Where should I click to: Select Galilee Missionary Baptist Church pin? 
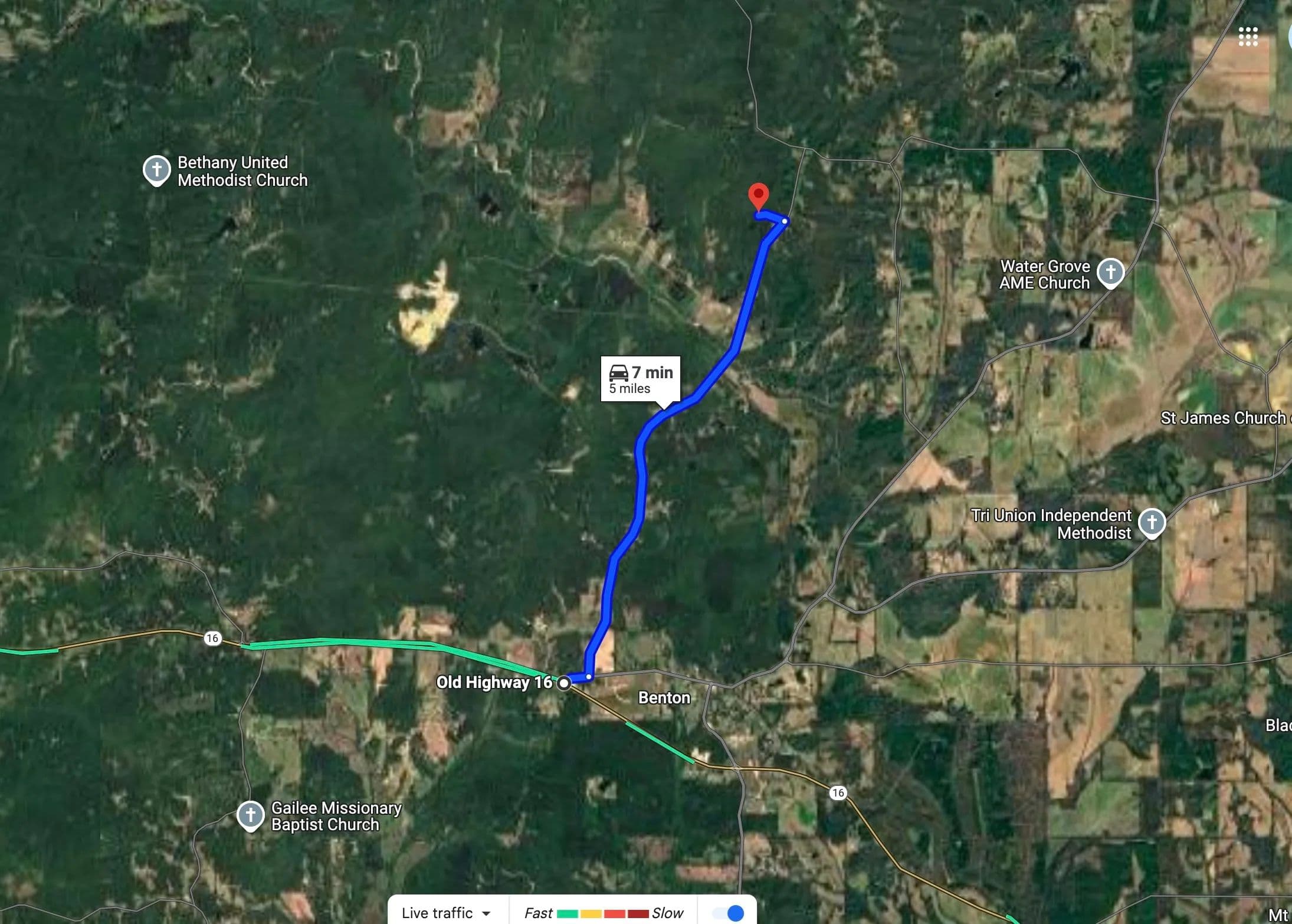pos(250,815)
